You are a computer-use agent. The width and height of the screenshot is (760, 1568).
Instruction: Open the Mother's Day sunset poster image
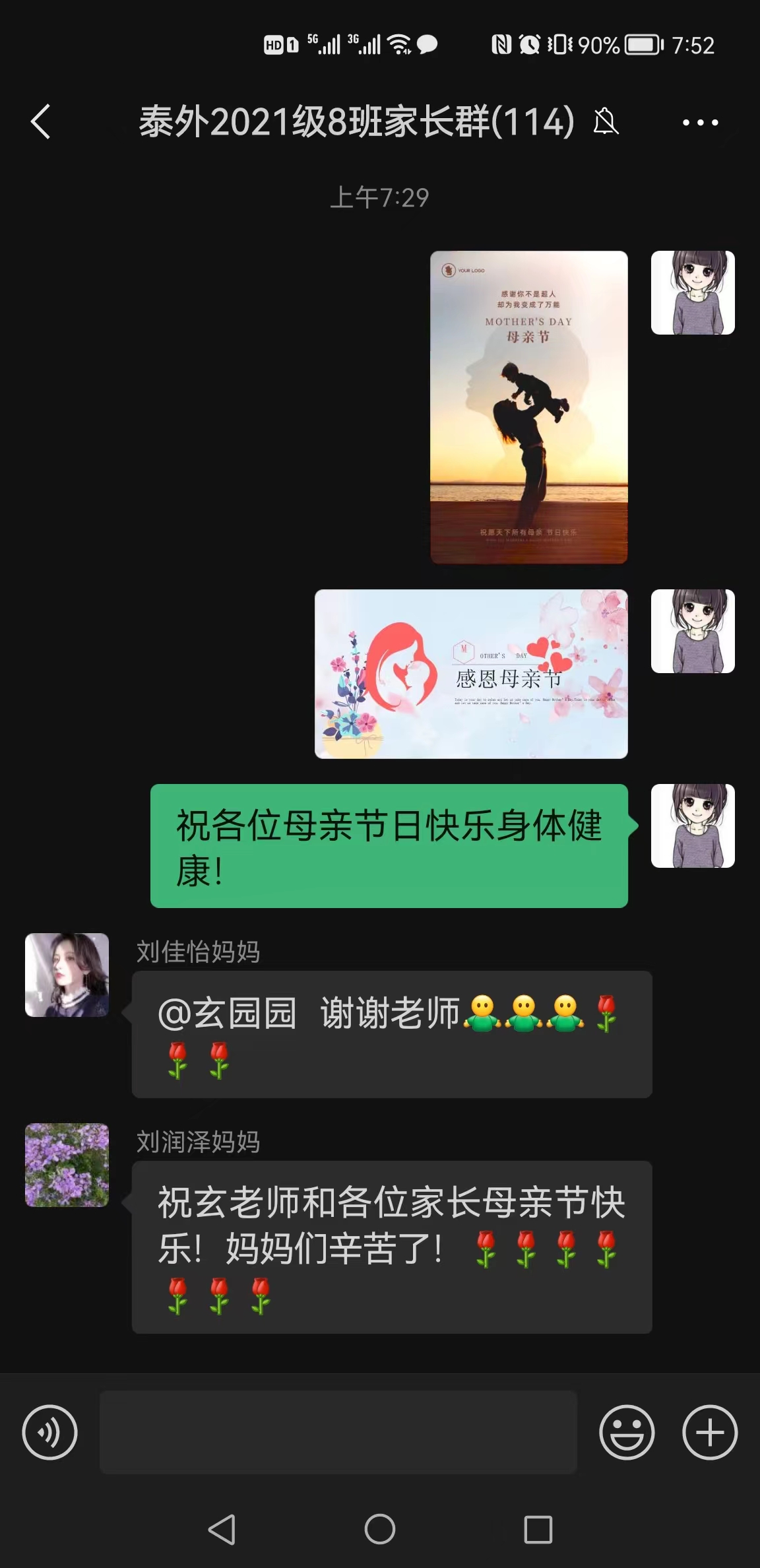[528, 407]
